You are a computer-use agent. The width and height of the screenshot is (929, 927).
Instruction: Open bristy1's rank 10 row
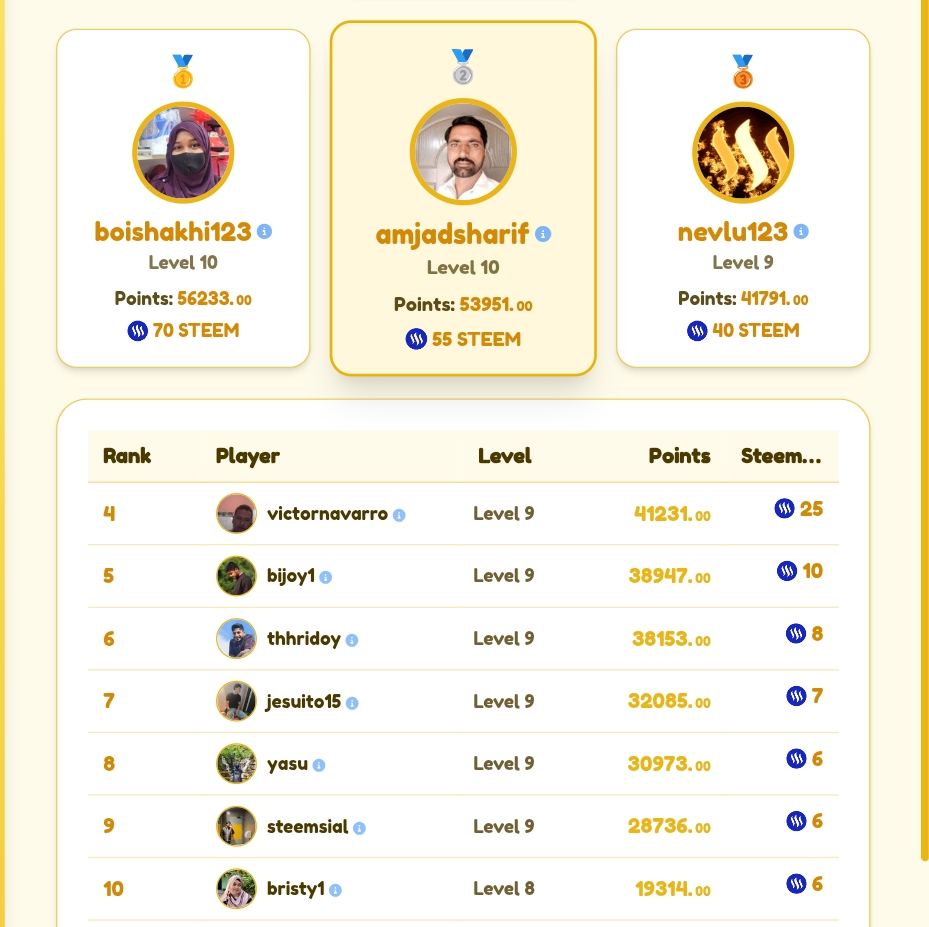click(463, 888)
